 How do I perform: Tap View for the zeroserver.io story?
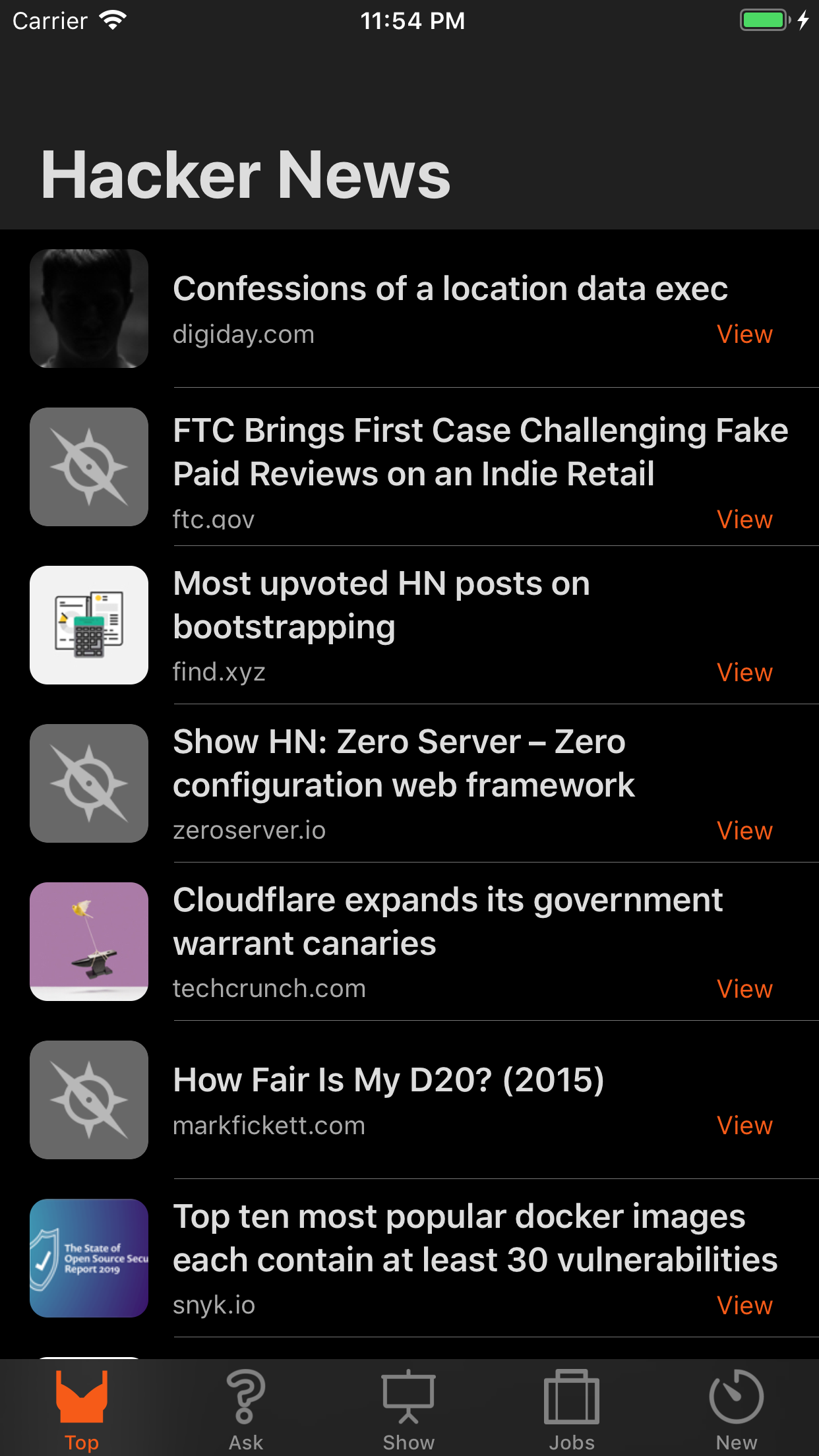click(x=744, y=831)
